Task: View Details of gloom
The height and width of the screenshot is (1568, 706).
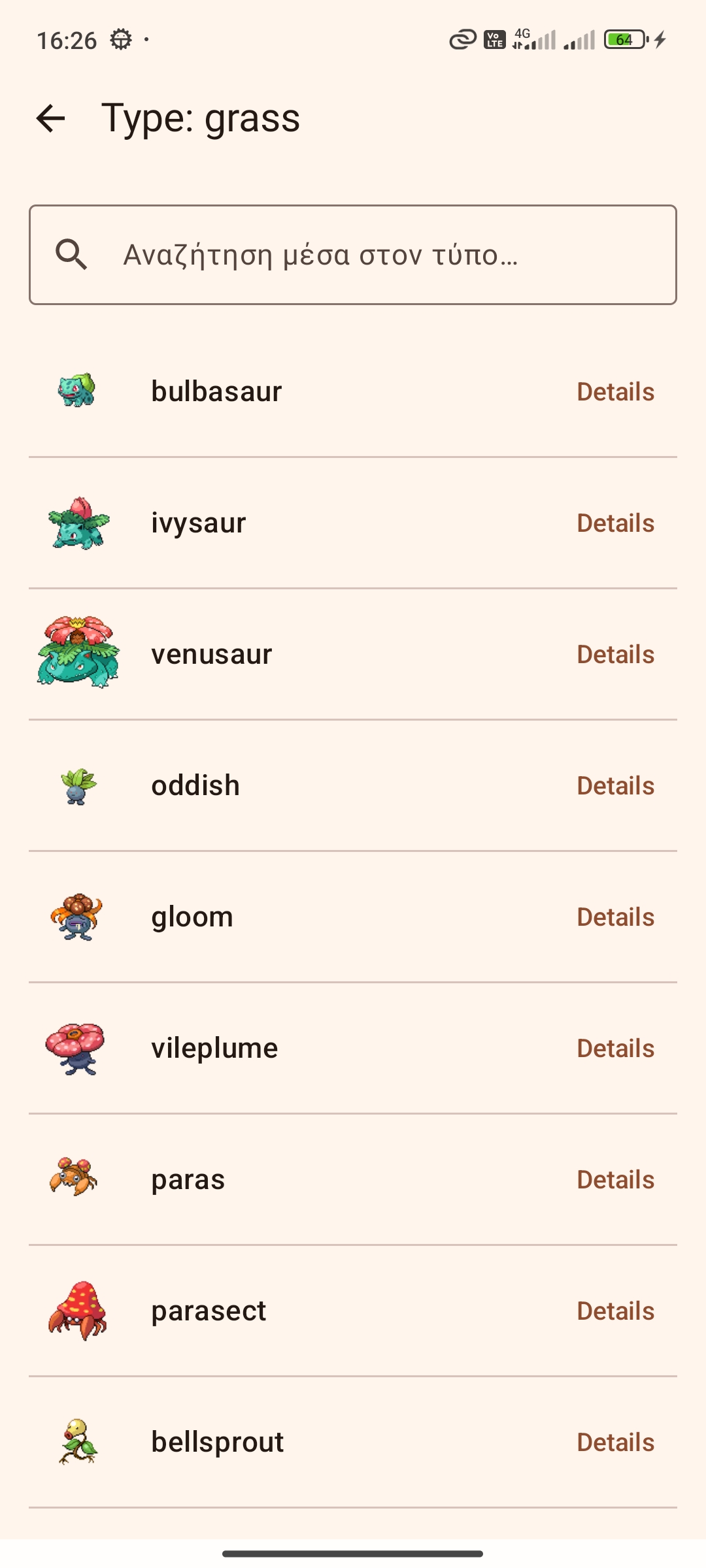Action: coord(614,916)
